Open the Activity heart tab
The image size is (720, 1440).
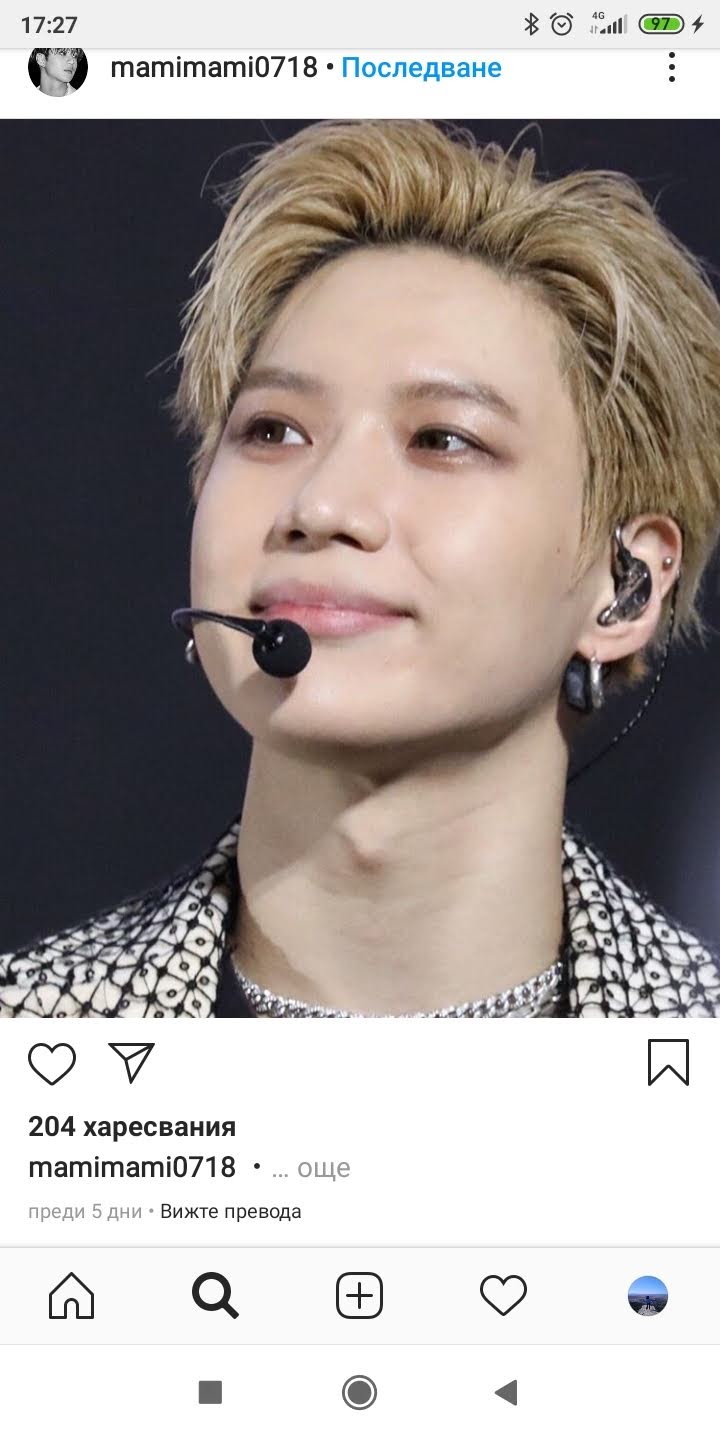503,1297
